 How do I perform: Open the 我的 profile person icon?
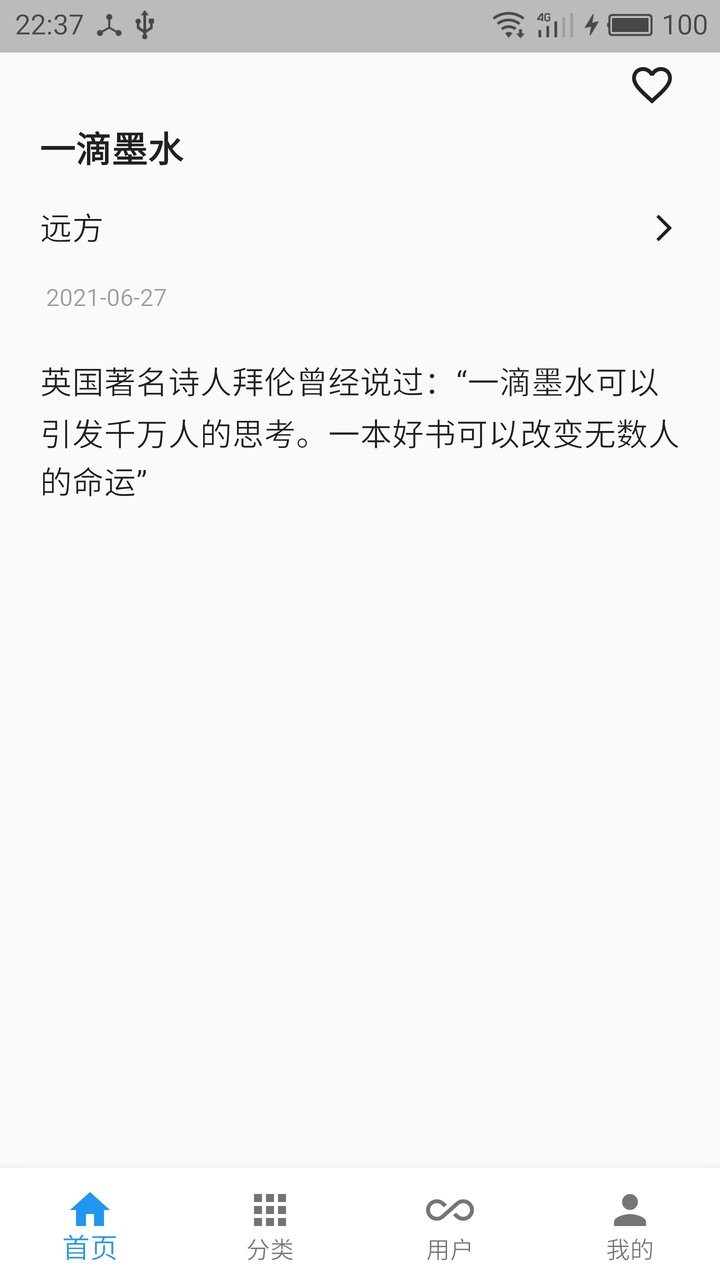coord(630,1210)
